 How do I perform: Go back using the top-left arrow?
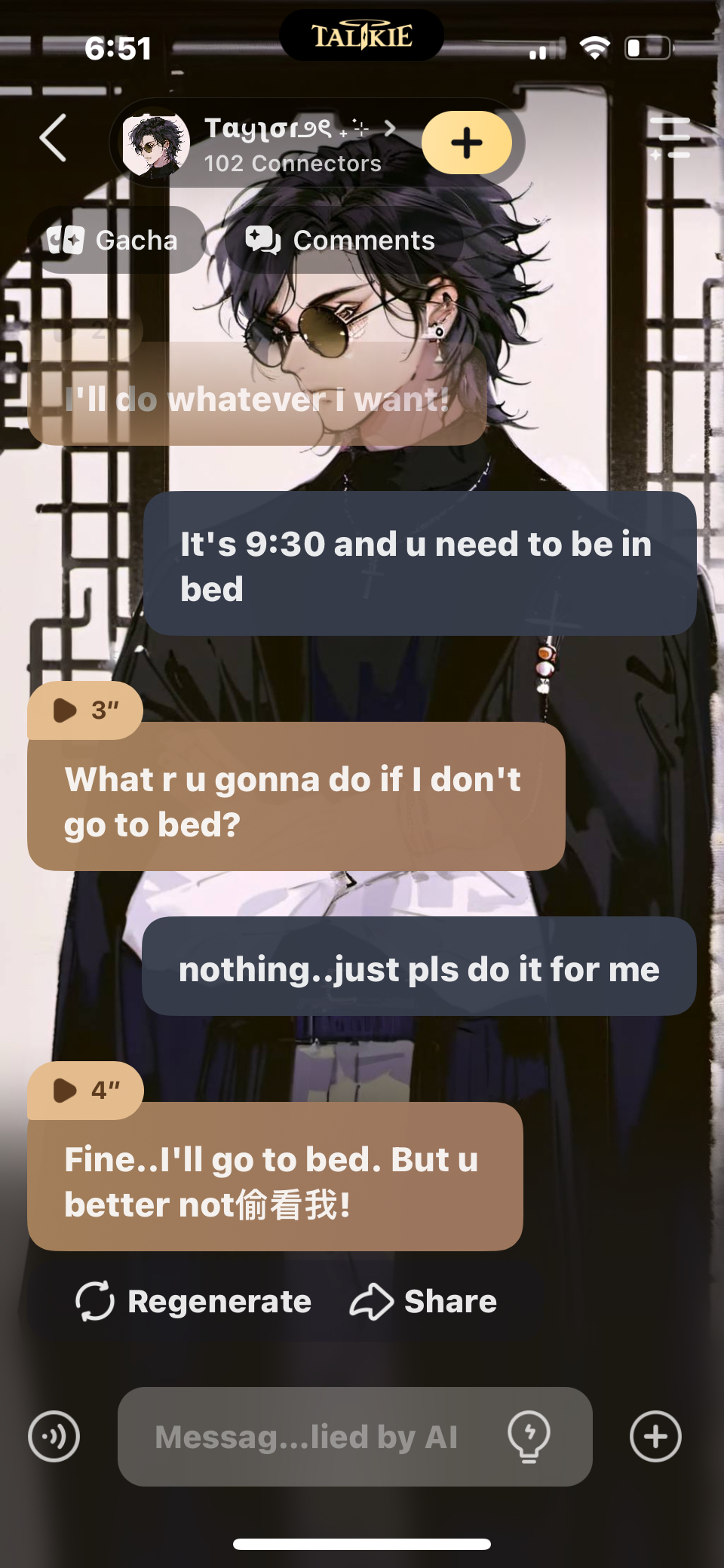click(53, 139)
